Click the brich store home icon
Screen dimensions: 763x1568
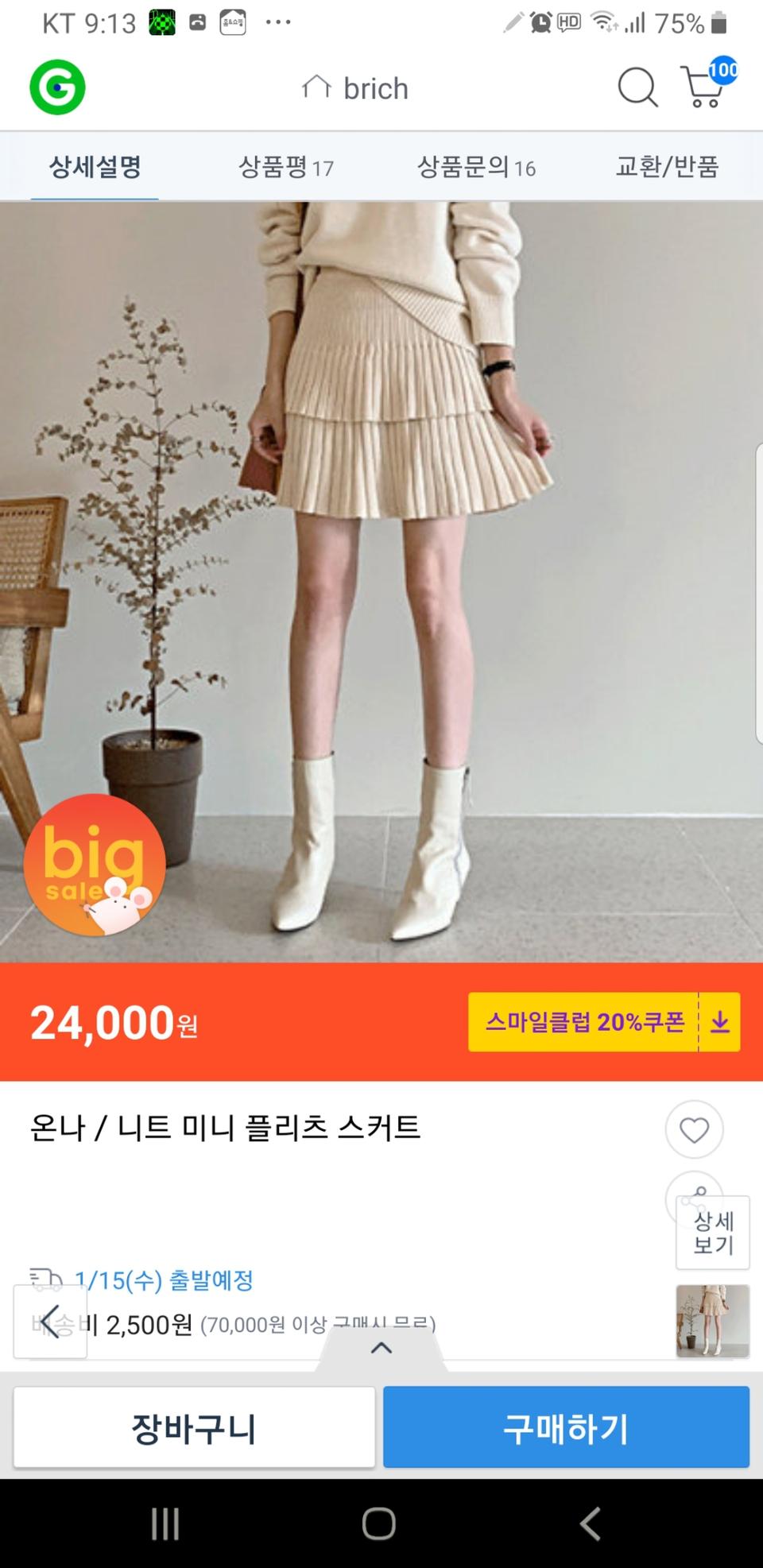click(x=317, y=87)
